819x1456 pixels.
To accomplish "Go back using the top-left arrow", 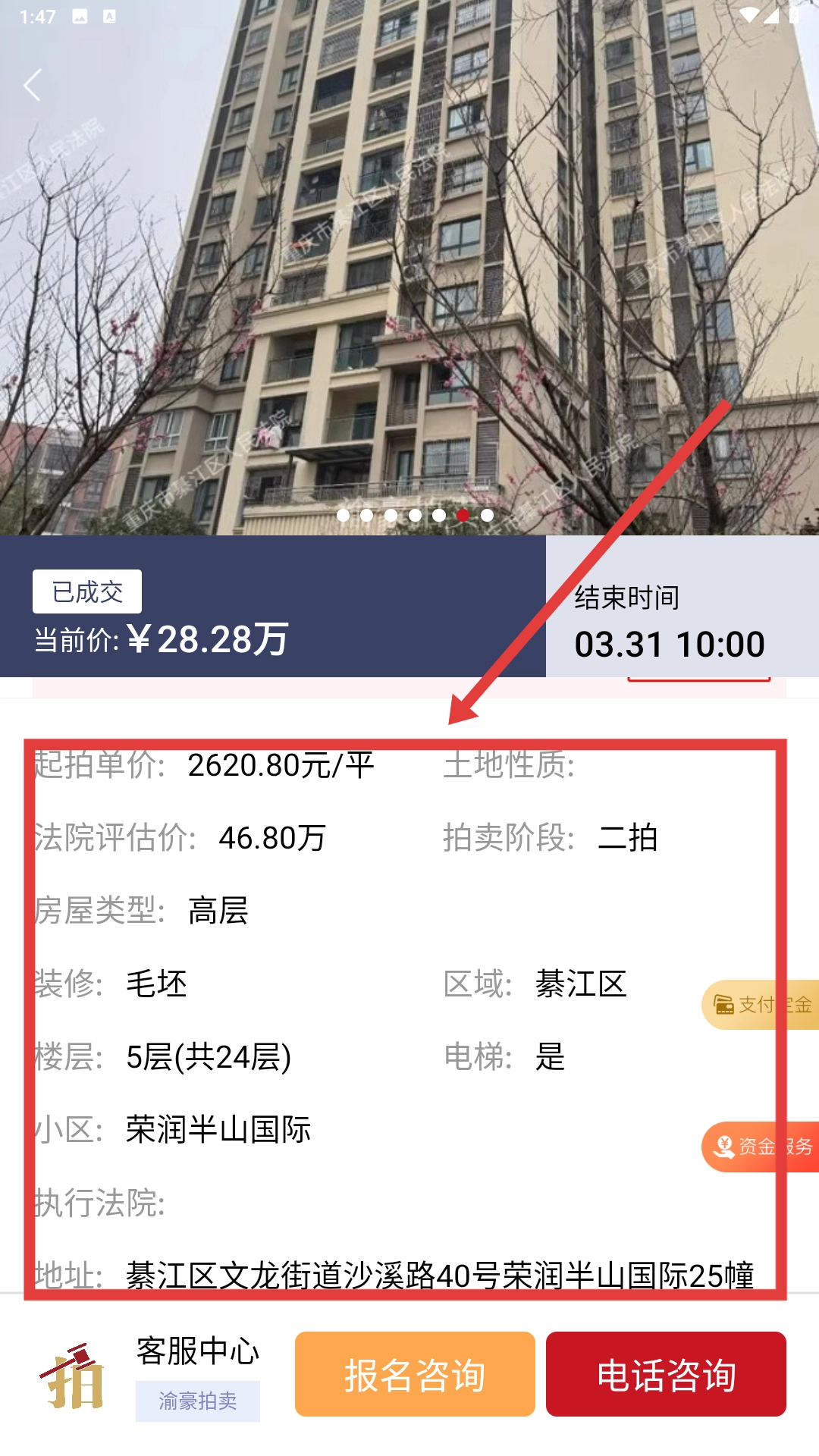I will (32, 85).
